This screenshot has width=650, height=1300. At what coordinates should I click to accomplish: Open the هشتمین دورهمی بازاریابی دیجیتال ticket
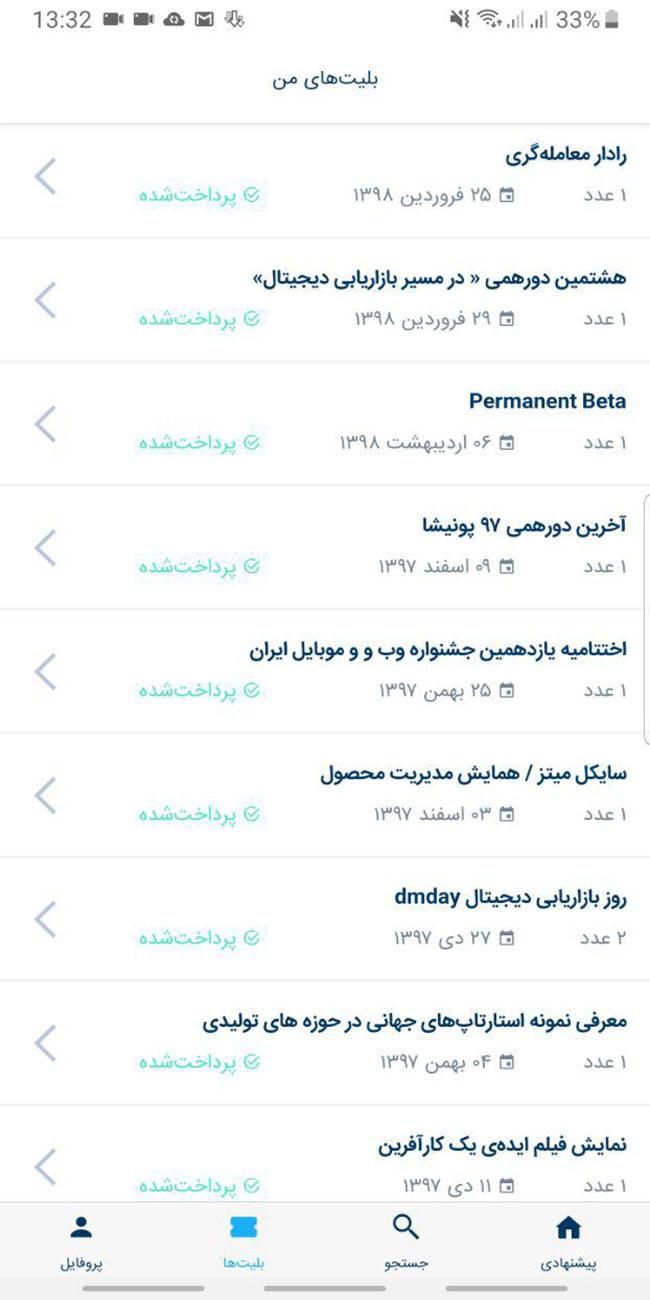tap(325, 300)
